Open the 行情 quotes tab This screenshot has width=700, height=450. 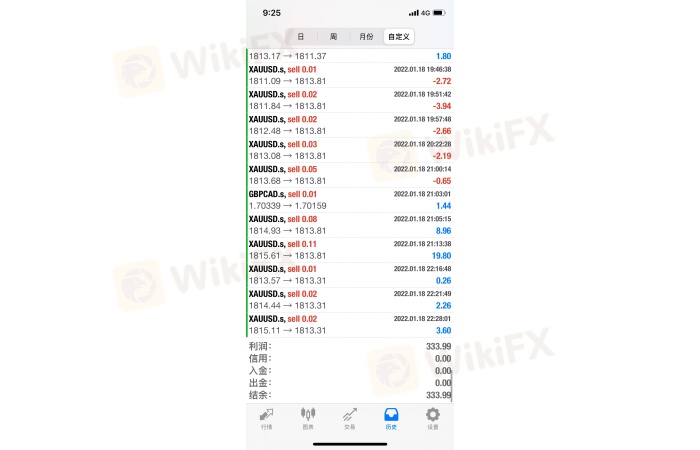266,417
